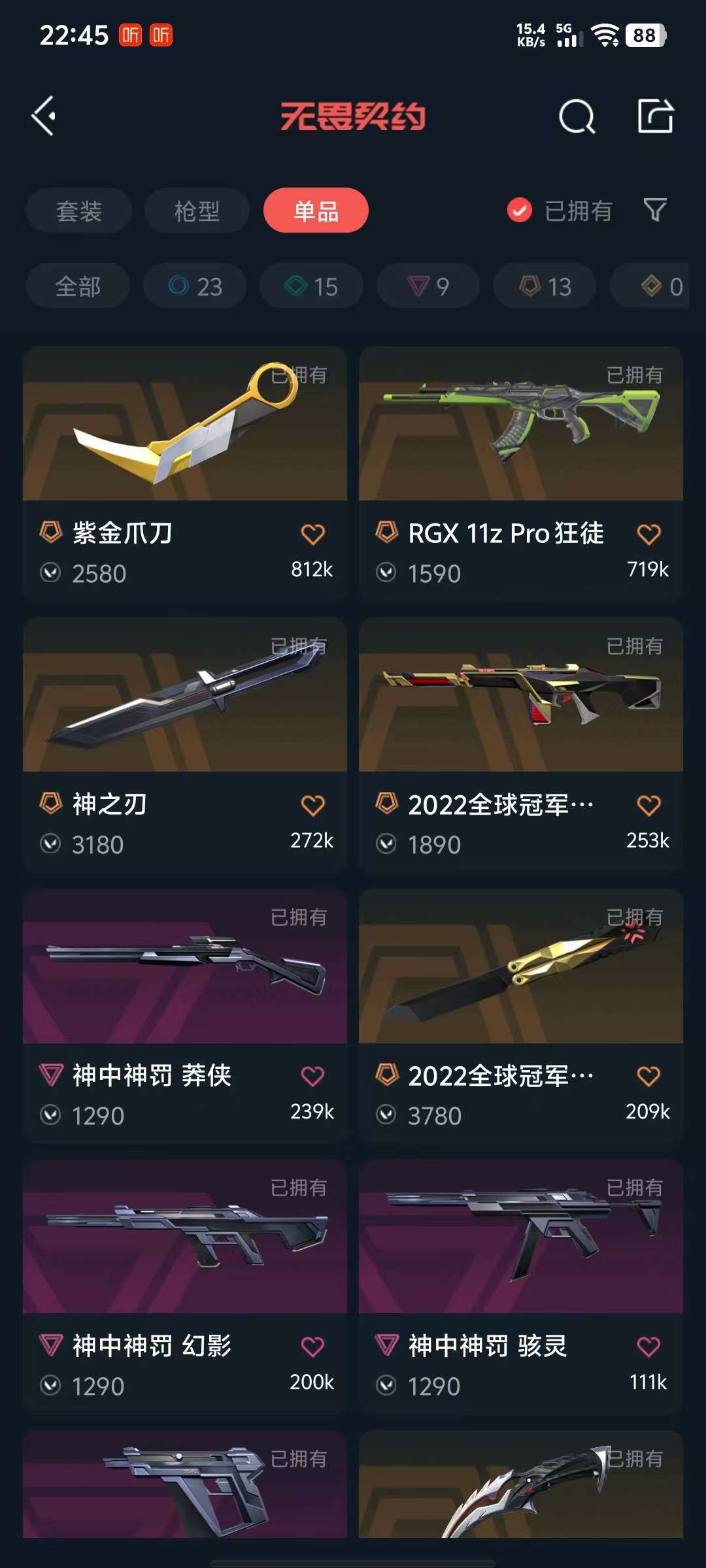
Task: Select the tier filter showing 23
Action: pos(194,286)
